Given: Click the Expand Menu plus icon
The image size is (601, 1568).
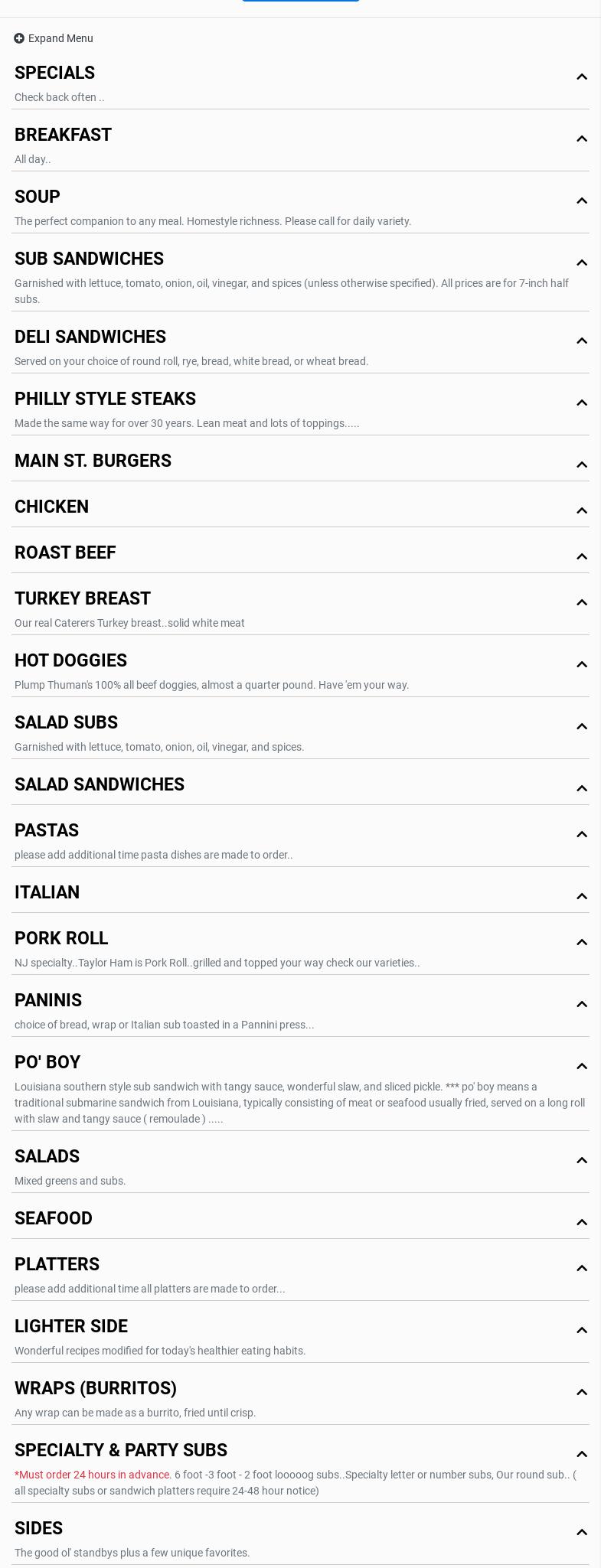Looking at the screenshot, I should click(19, 38).
